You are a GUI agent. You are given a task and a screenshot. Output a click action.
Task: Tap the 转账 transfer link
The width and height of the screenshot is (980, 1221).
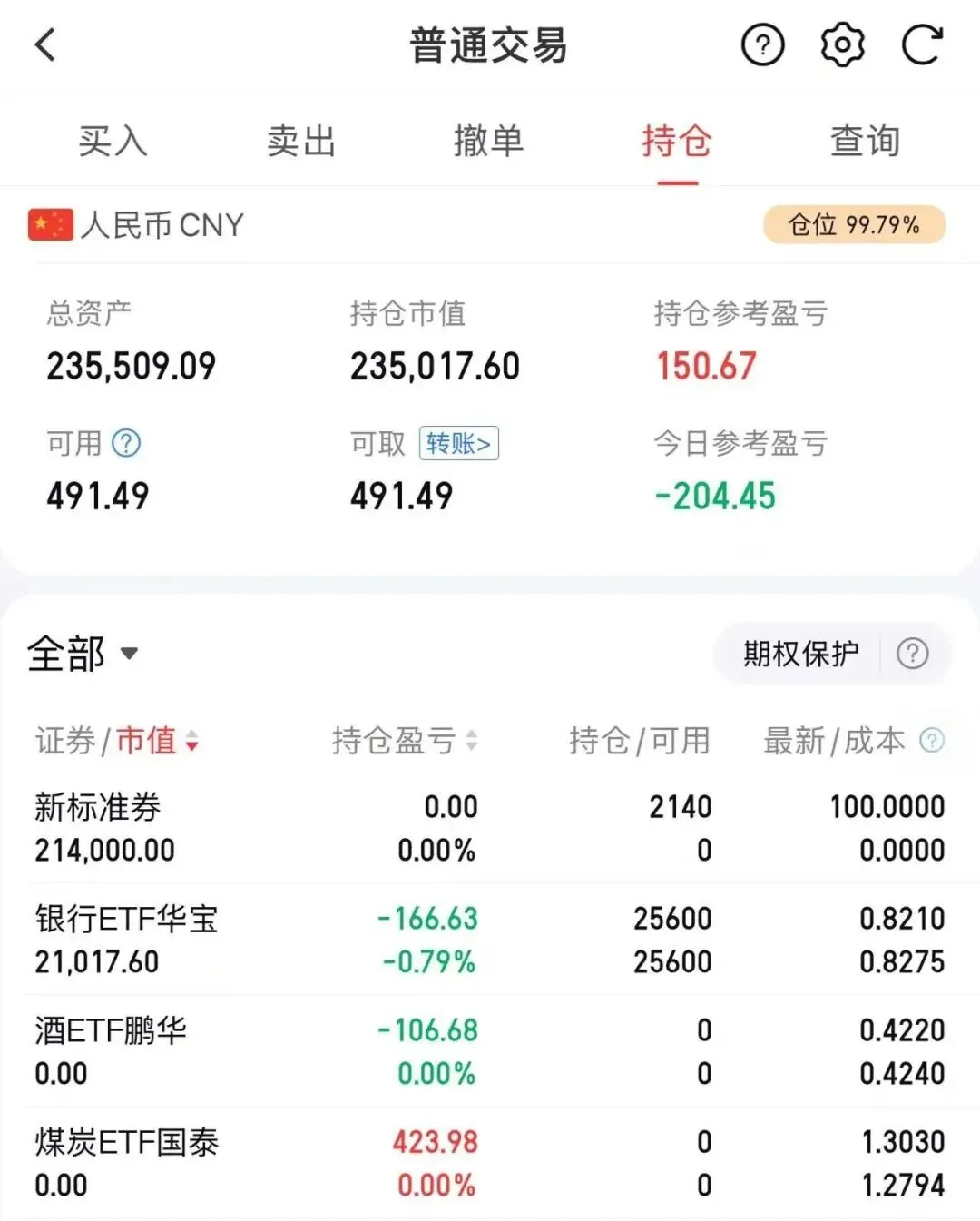point(458,443)
